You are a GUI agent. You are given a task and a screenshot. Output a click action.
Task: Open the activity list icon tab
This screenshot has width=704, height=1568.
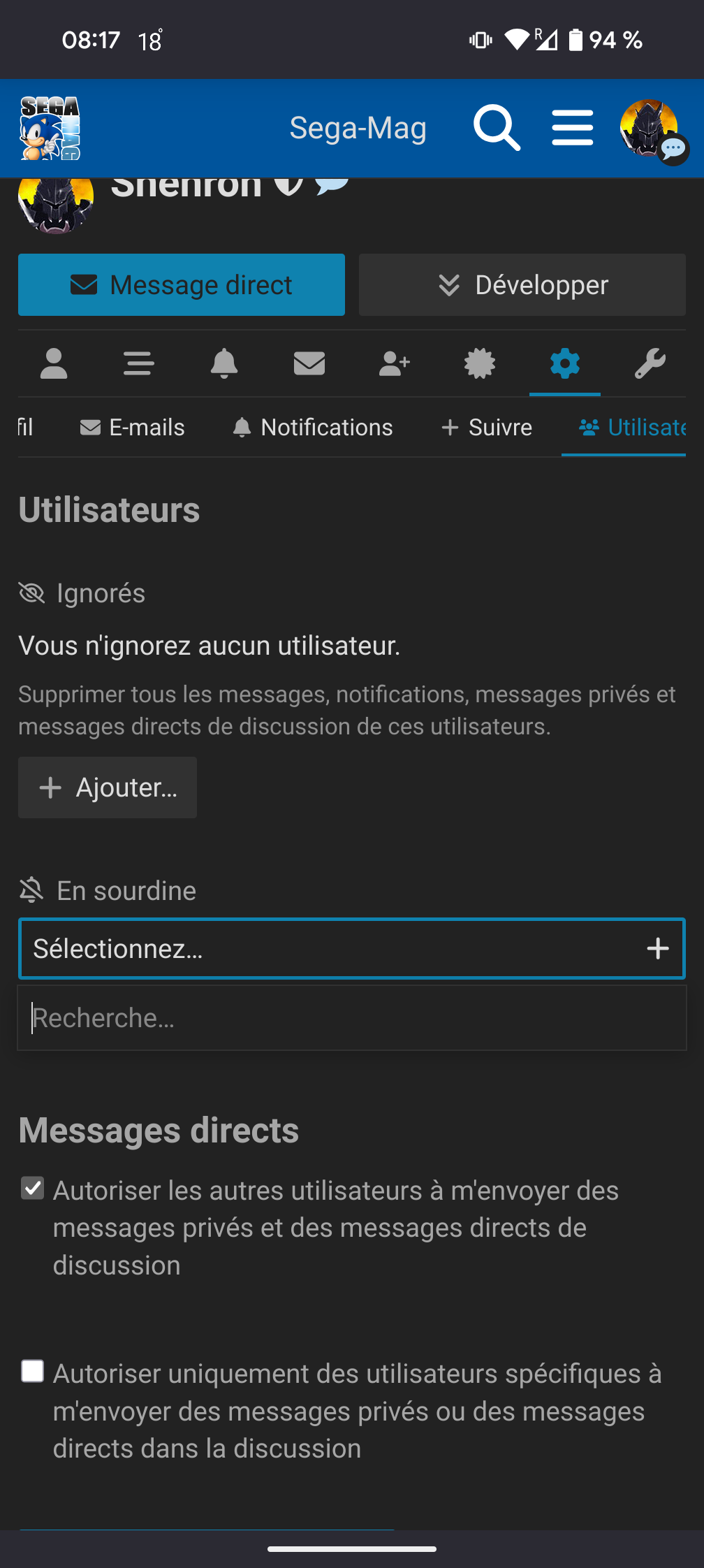coord(139,363)
